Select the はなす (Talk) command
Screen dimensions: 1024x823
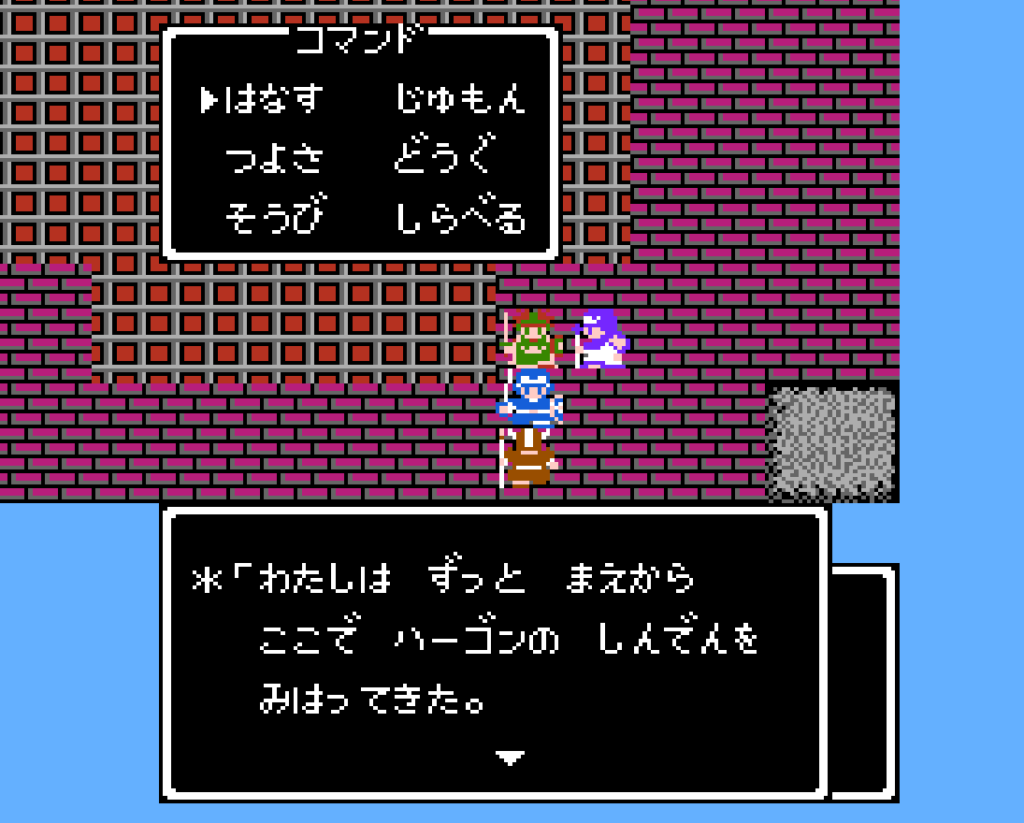click(x=274, y=99)
